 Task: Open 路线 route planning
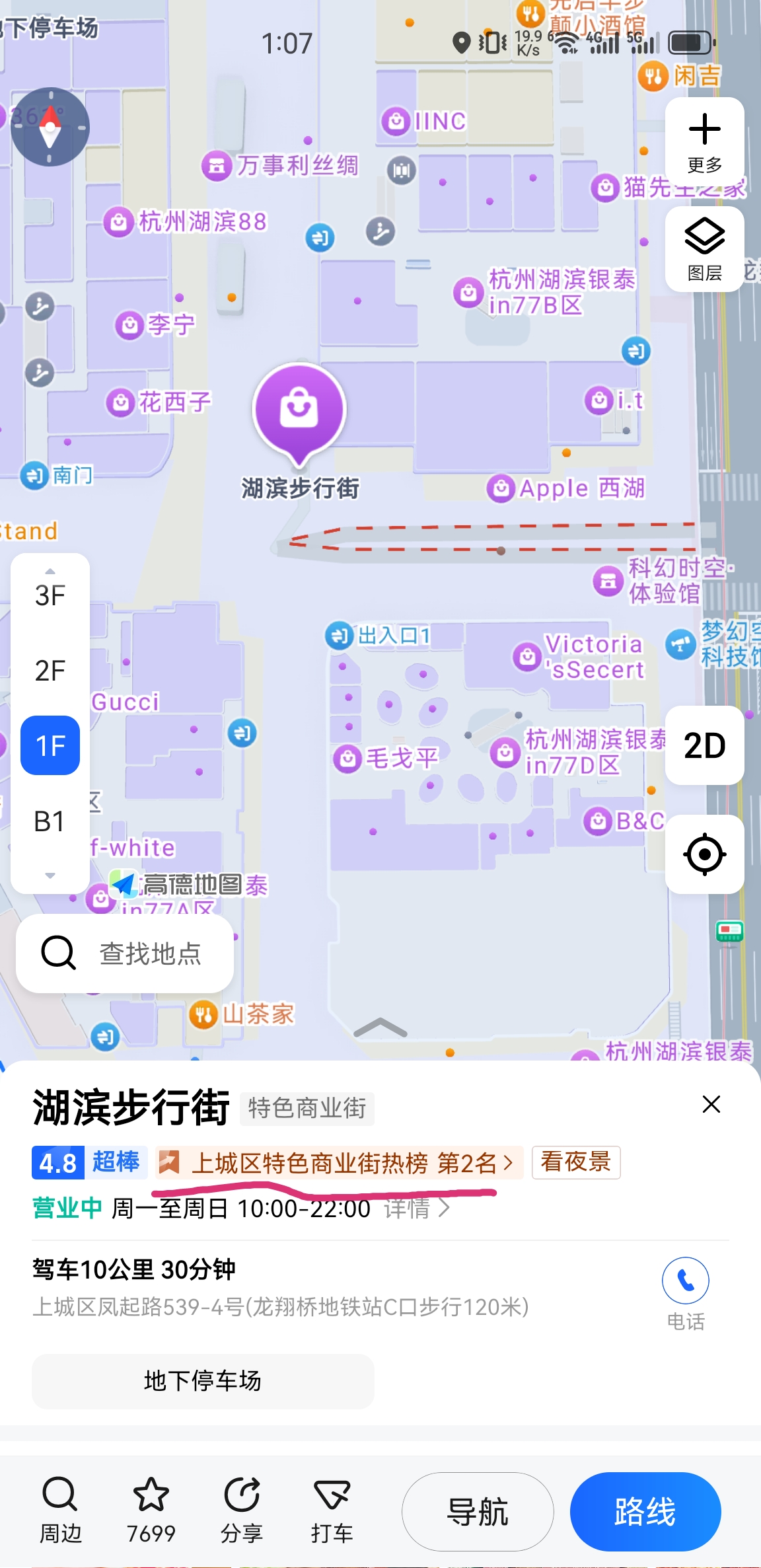(x=645, y=1511)
